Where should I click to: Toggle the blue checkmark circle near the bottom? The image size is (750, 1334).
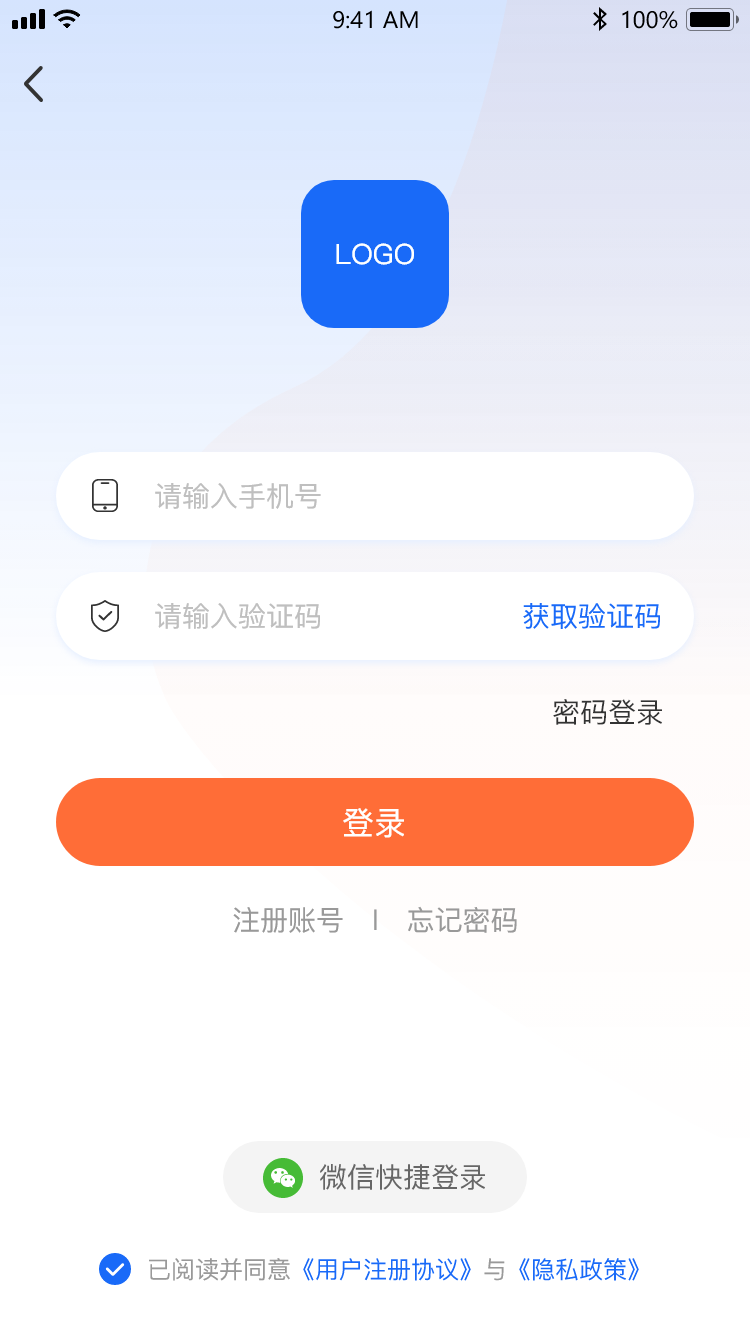point(115,1268)
